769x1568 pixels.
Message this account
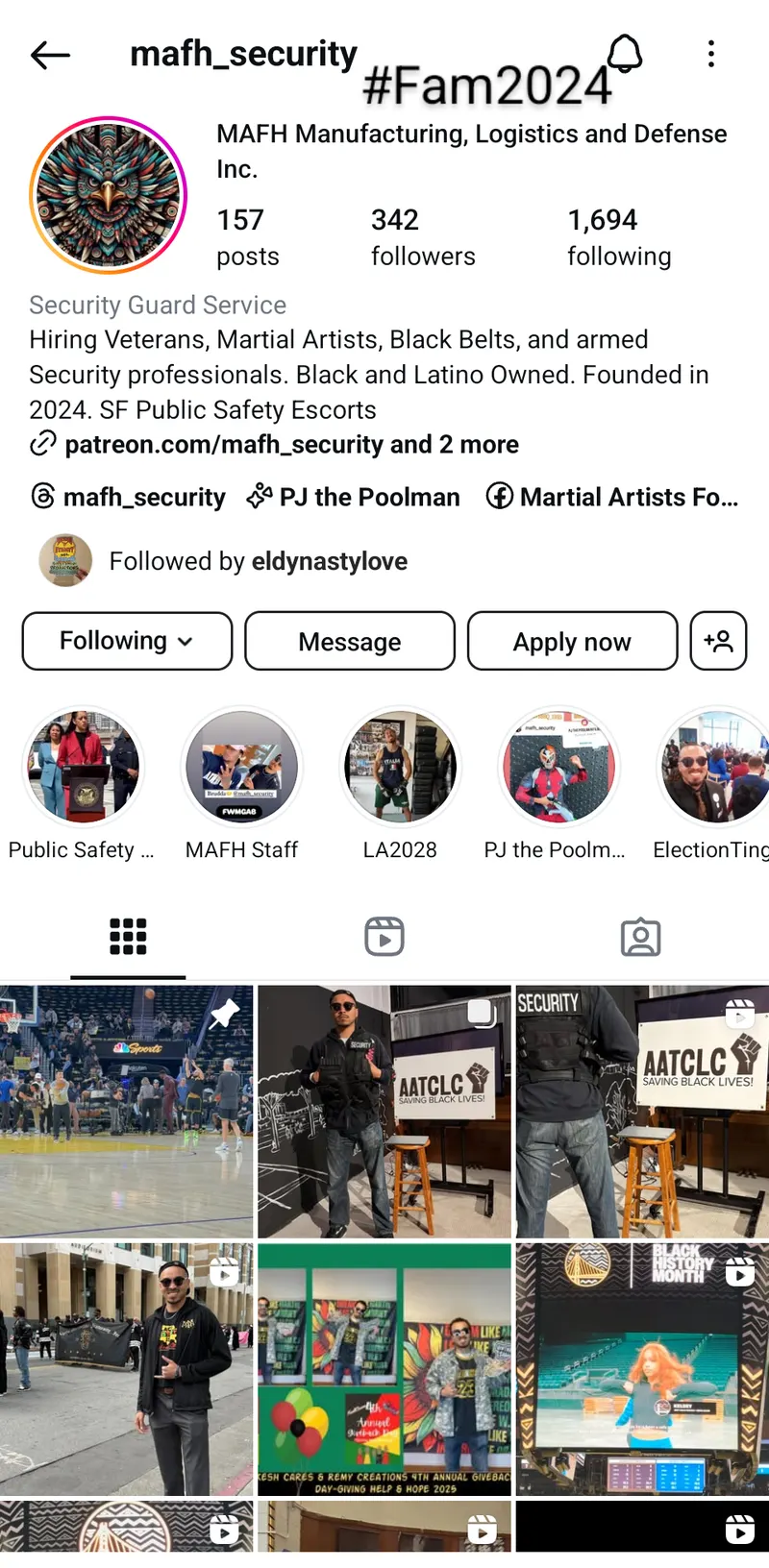coord(350,641)
